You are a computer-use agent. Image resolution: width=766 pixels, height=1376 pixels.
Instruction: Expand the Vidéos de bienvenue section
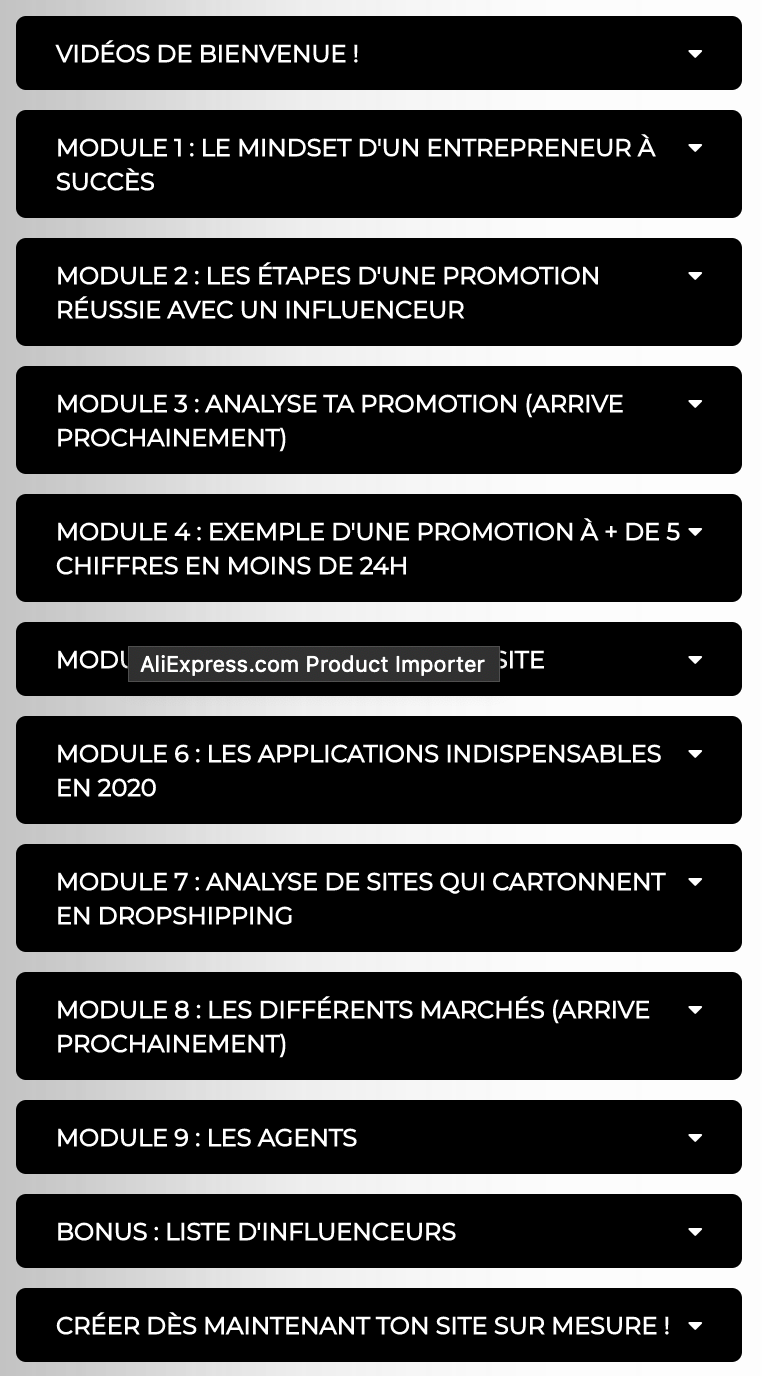click(x=378, y=54)
